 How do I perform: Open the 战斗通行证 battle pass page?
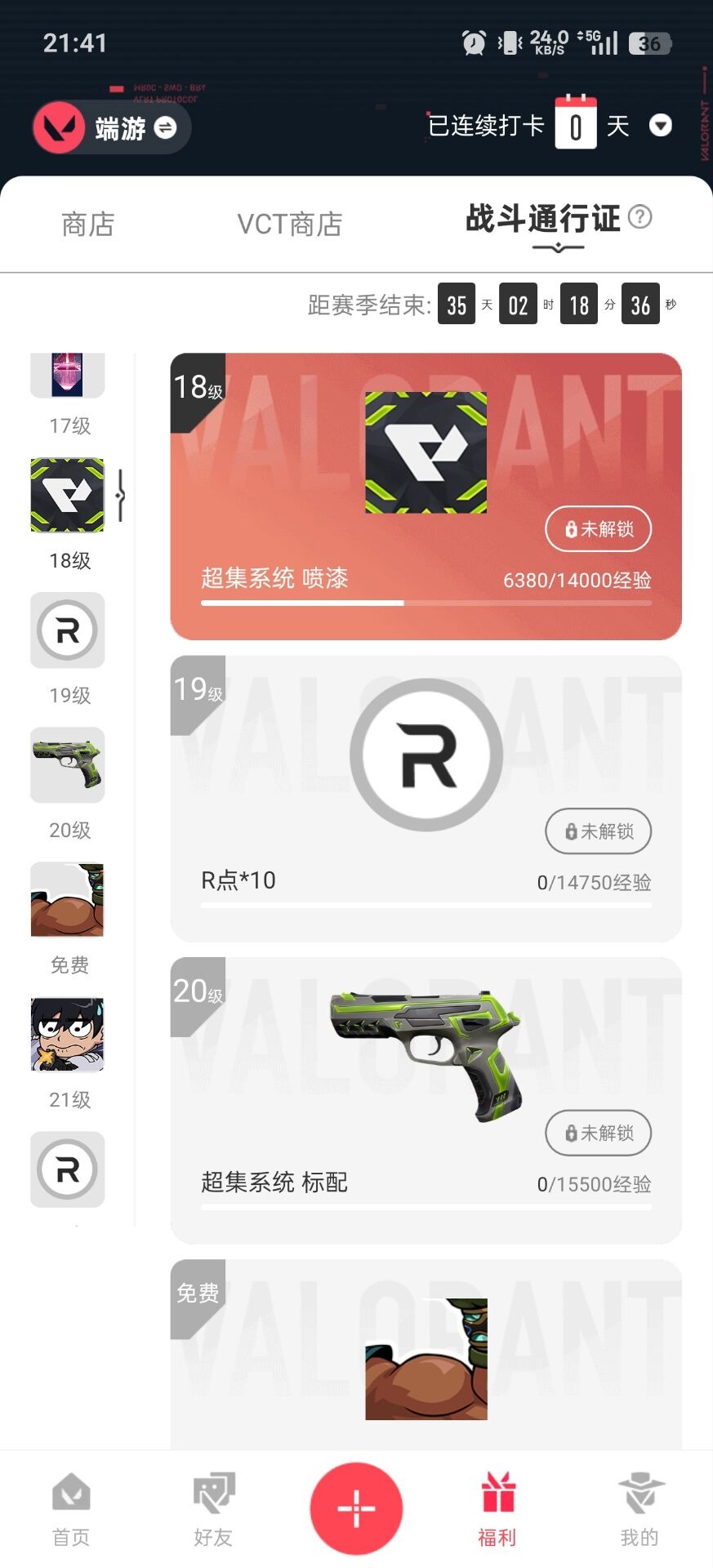(541, 220)
